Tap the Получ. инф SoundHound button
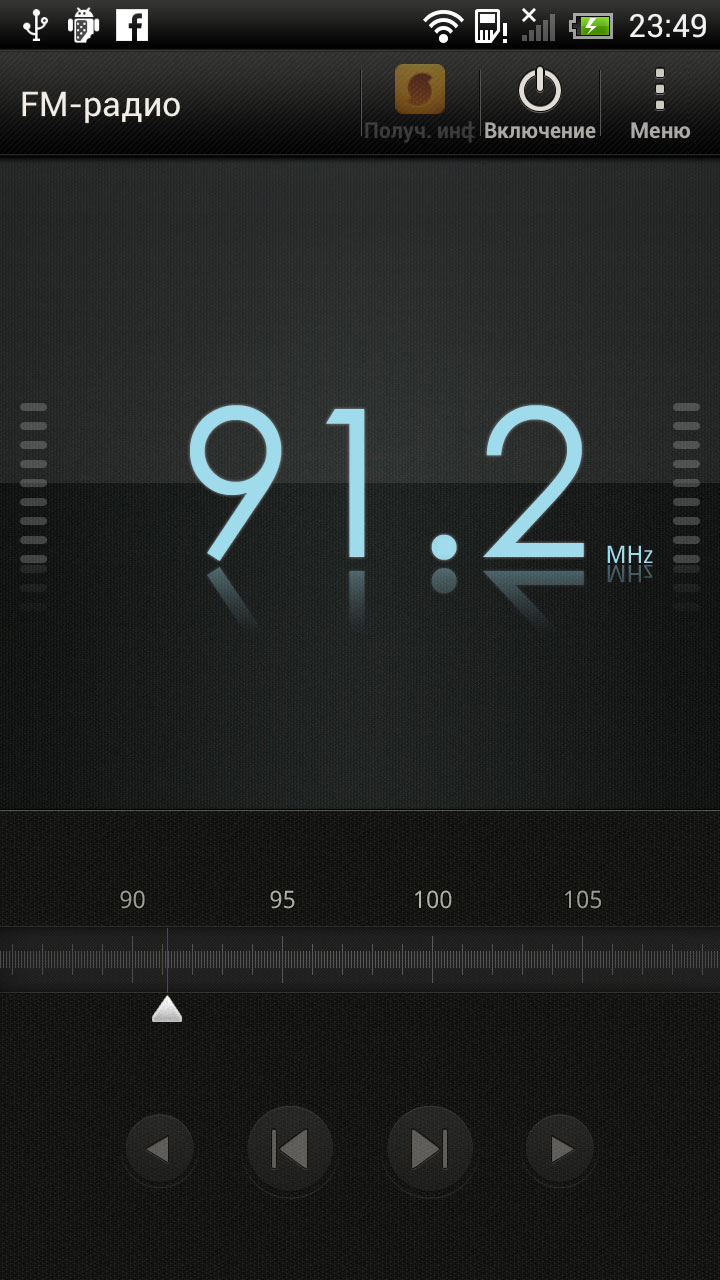 pos(420,104)
